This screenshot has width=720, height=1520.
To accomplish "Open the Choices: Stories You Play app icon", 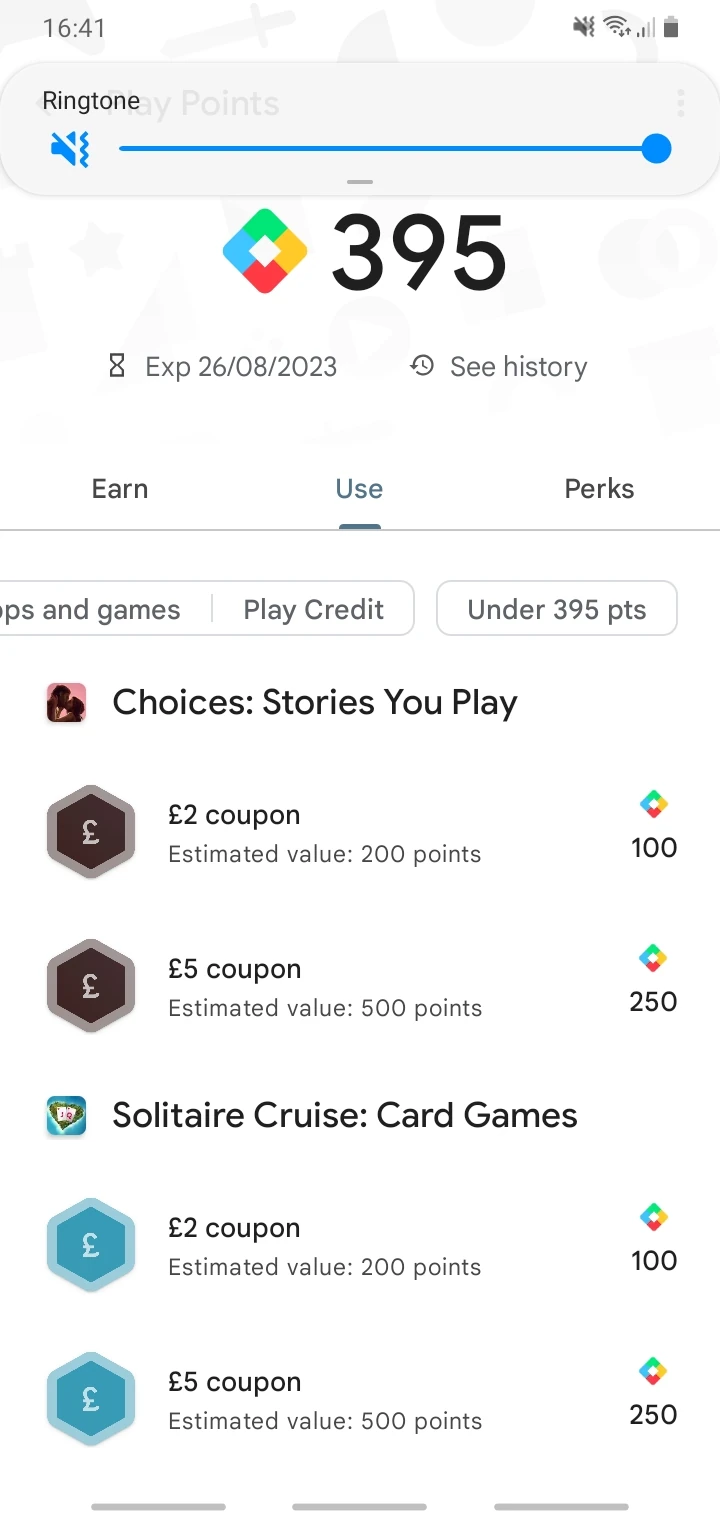I will [x=65, y=702].
